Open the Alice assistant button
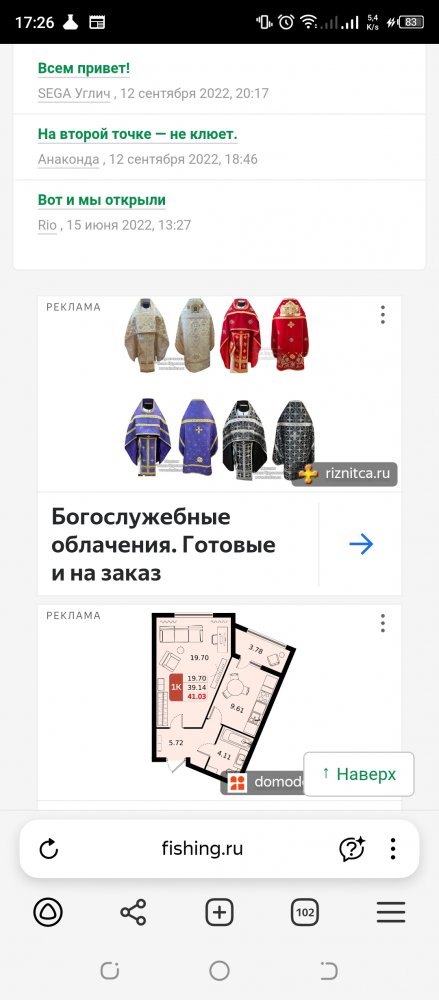 48,913
